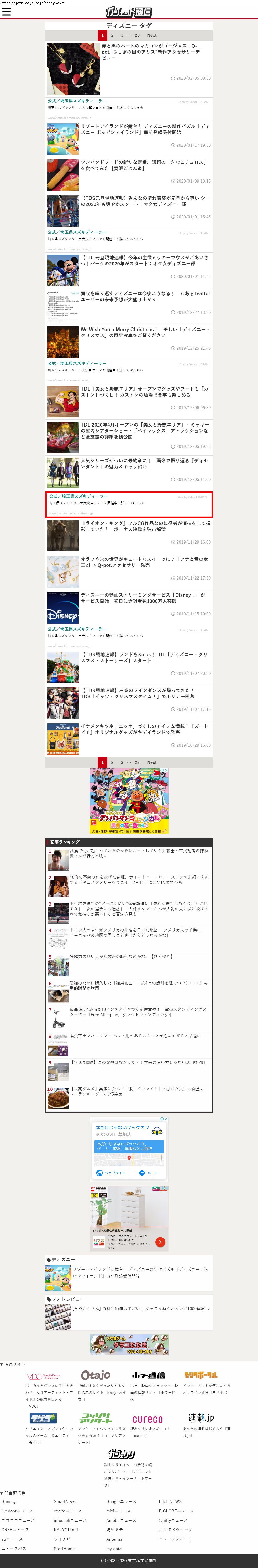Open ranking article about Free Mile plus scooter
This screenshot has height=1568, width=258.
pyautogui.click(x=138, y=1012)
